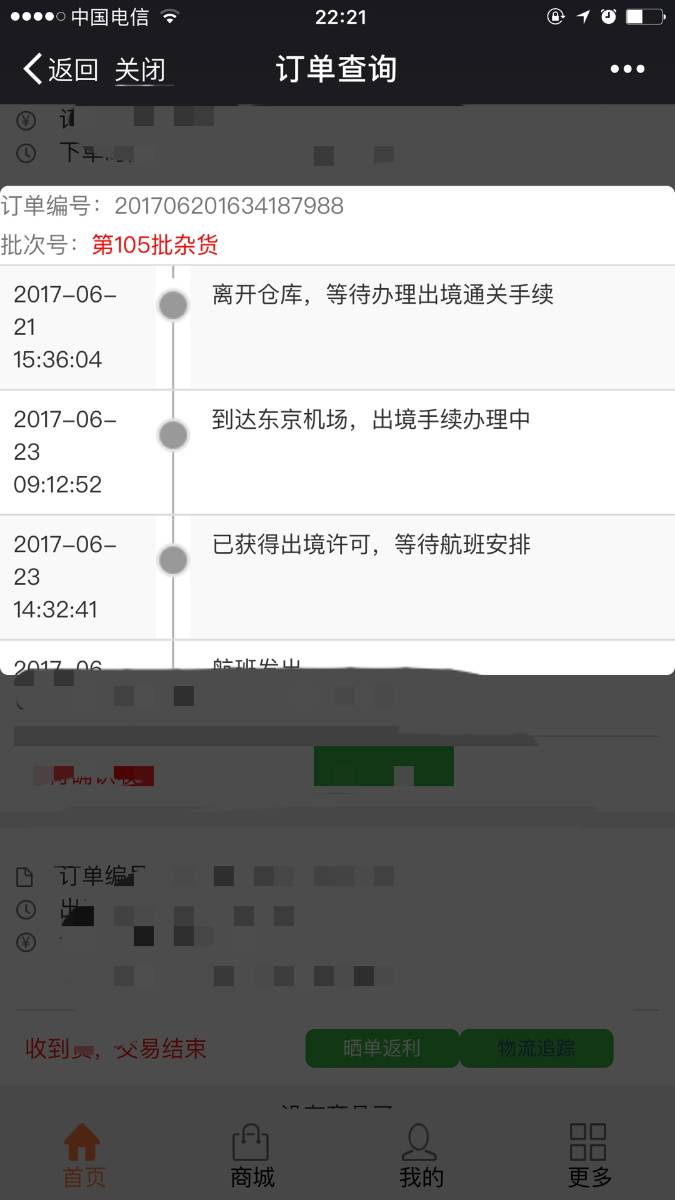Go back using the 返回 arrow
675x1200 pixels.
tap(60, 69)
